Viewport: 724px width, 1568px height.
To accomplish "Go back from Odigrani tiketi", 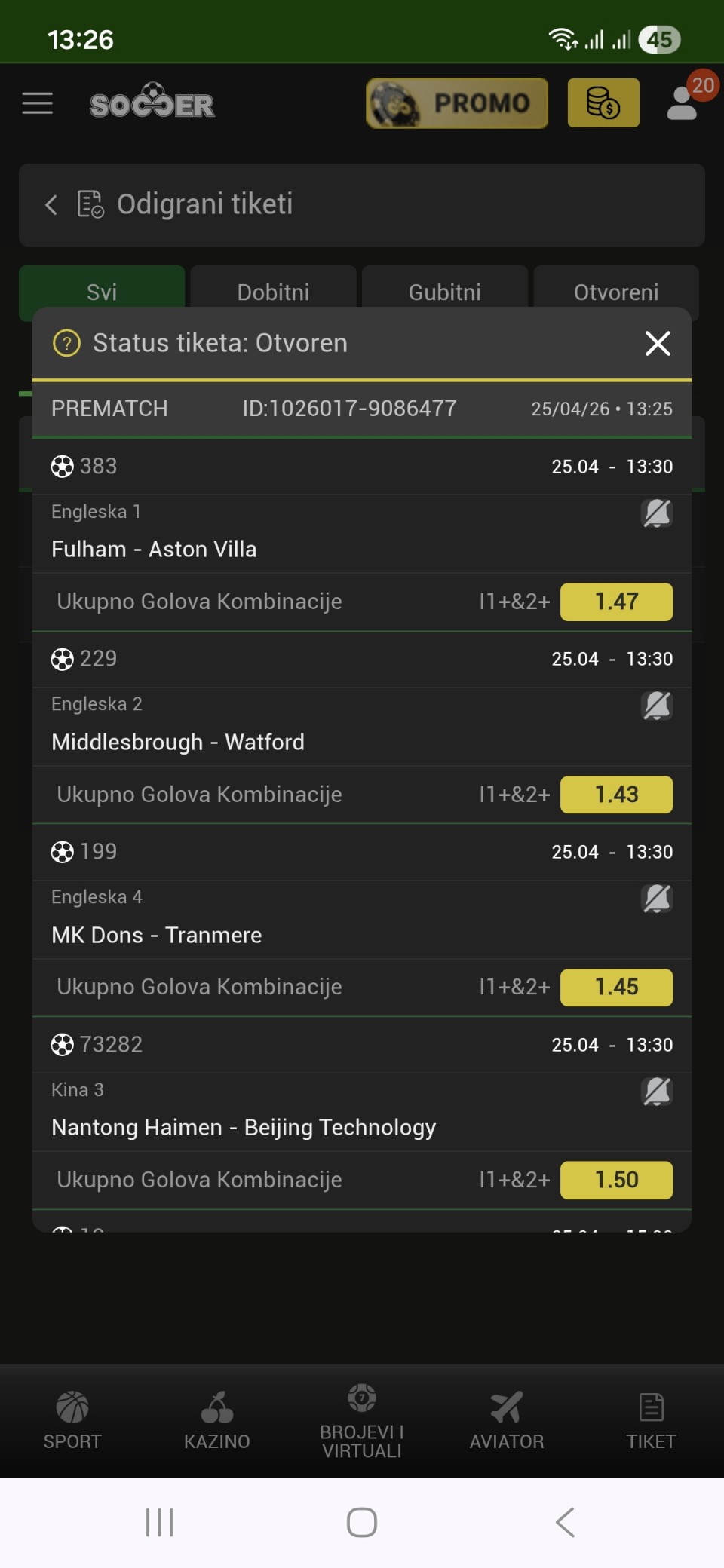I will click(51, 204).
